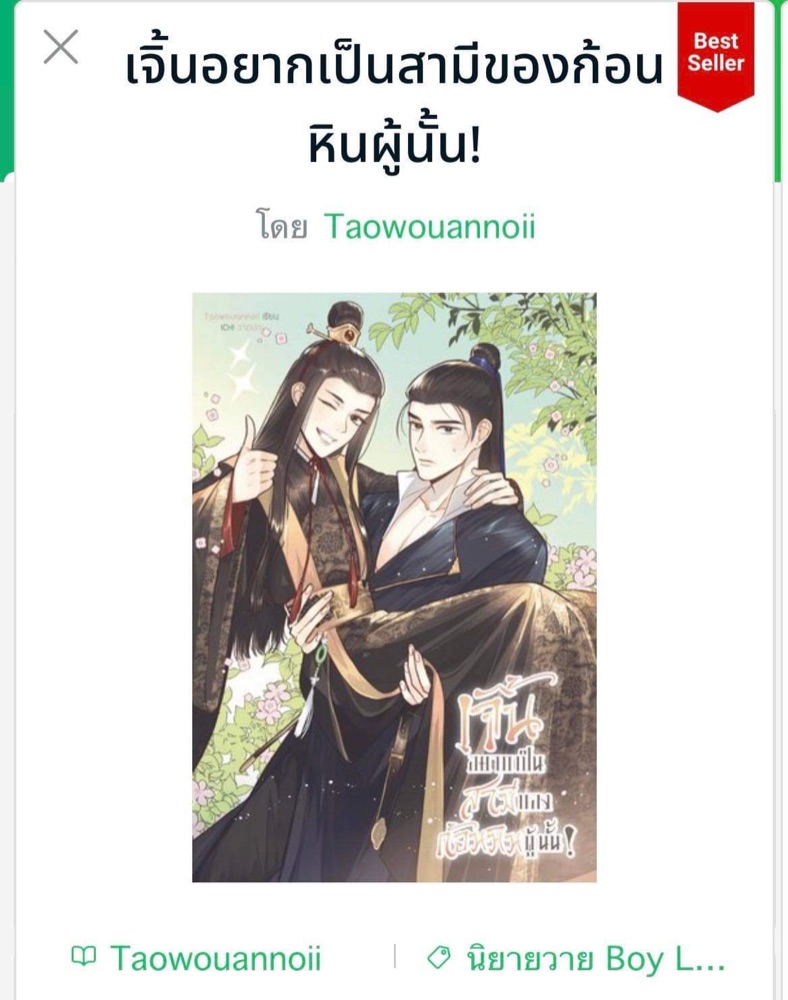Image resolution: width=788 pixels, height=1000 pixels.
Task: Open author link Taowouannoii after โดย
Action: [x=429, y=226]
